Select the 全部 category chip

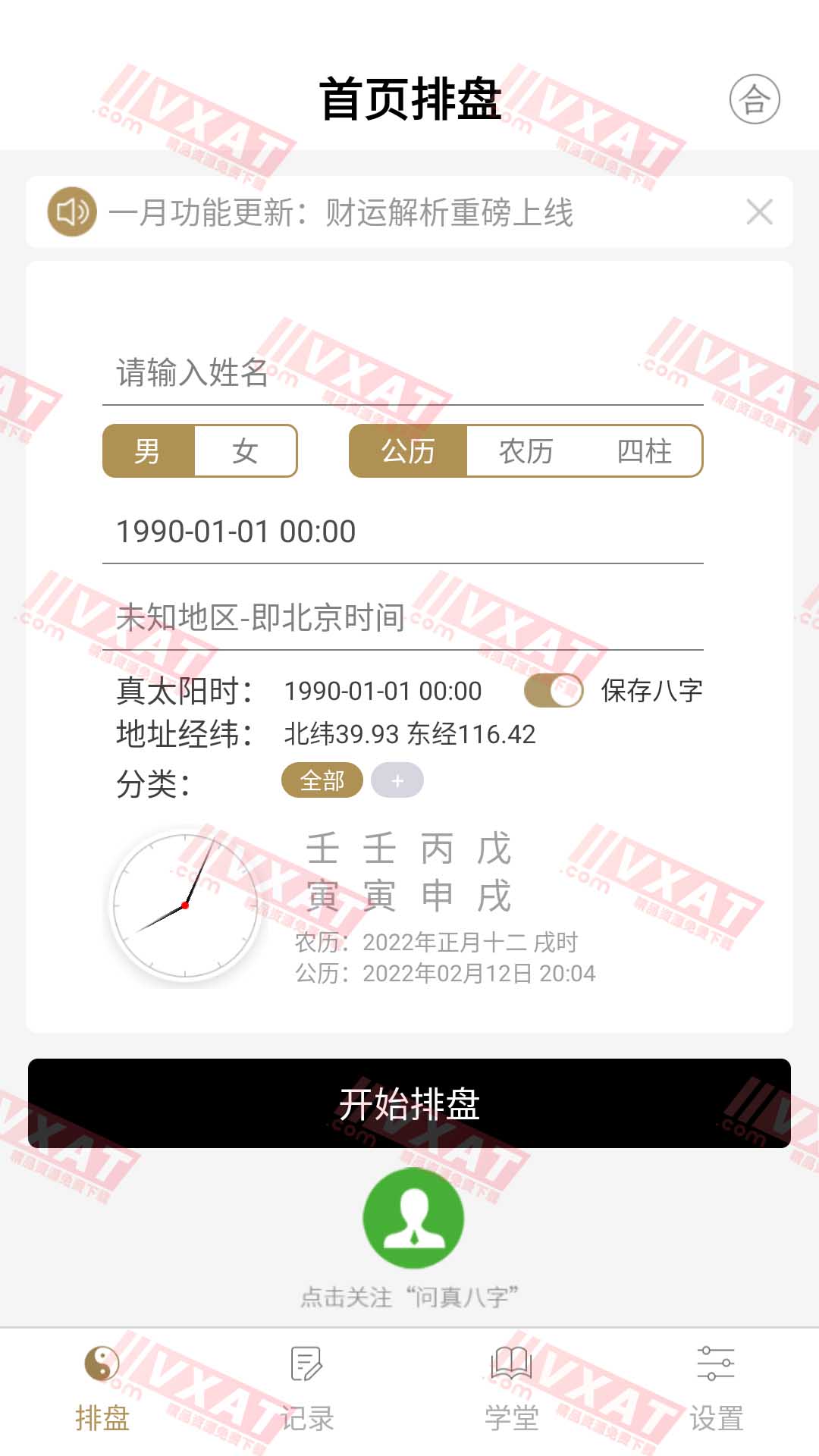322,780
